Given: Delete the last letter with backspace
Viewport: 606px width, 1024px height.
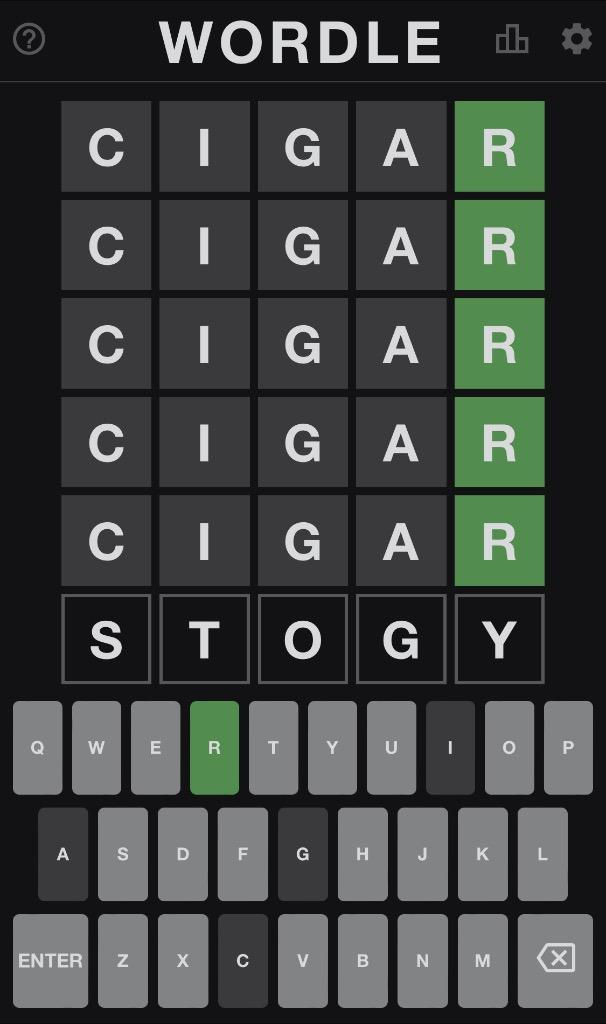Looking at the screenshot, I should (x=556, y=961).
